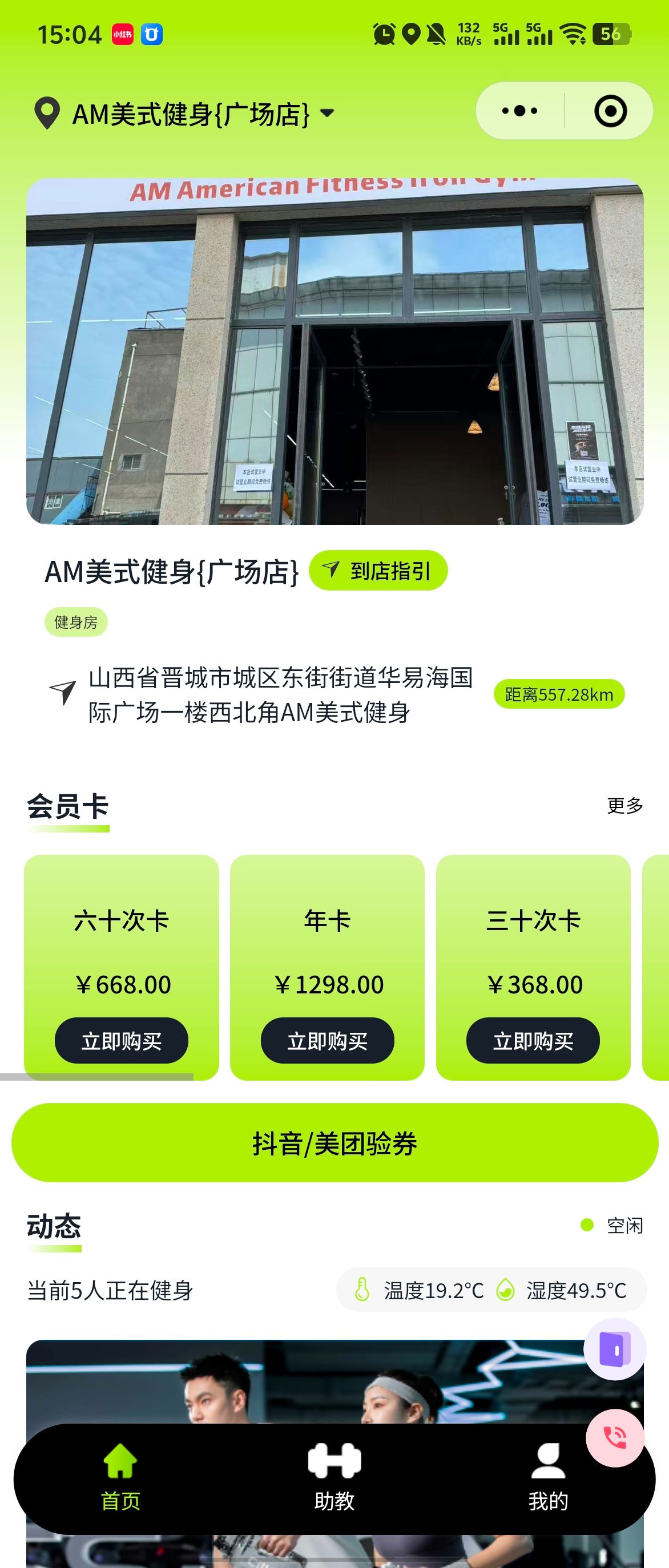Open more membership cards via 更多
The width and height of the screenshot is (669, 1568).
(x=624, y=805)
